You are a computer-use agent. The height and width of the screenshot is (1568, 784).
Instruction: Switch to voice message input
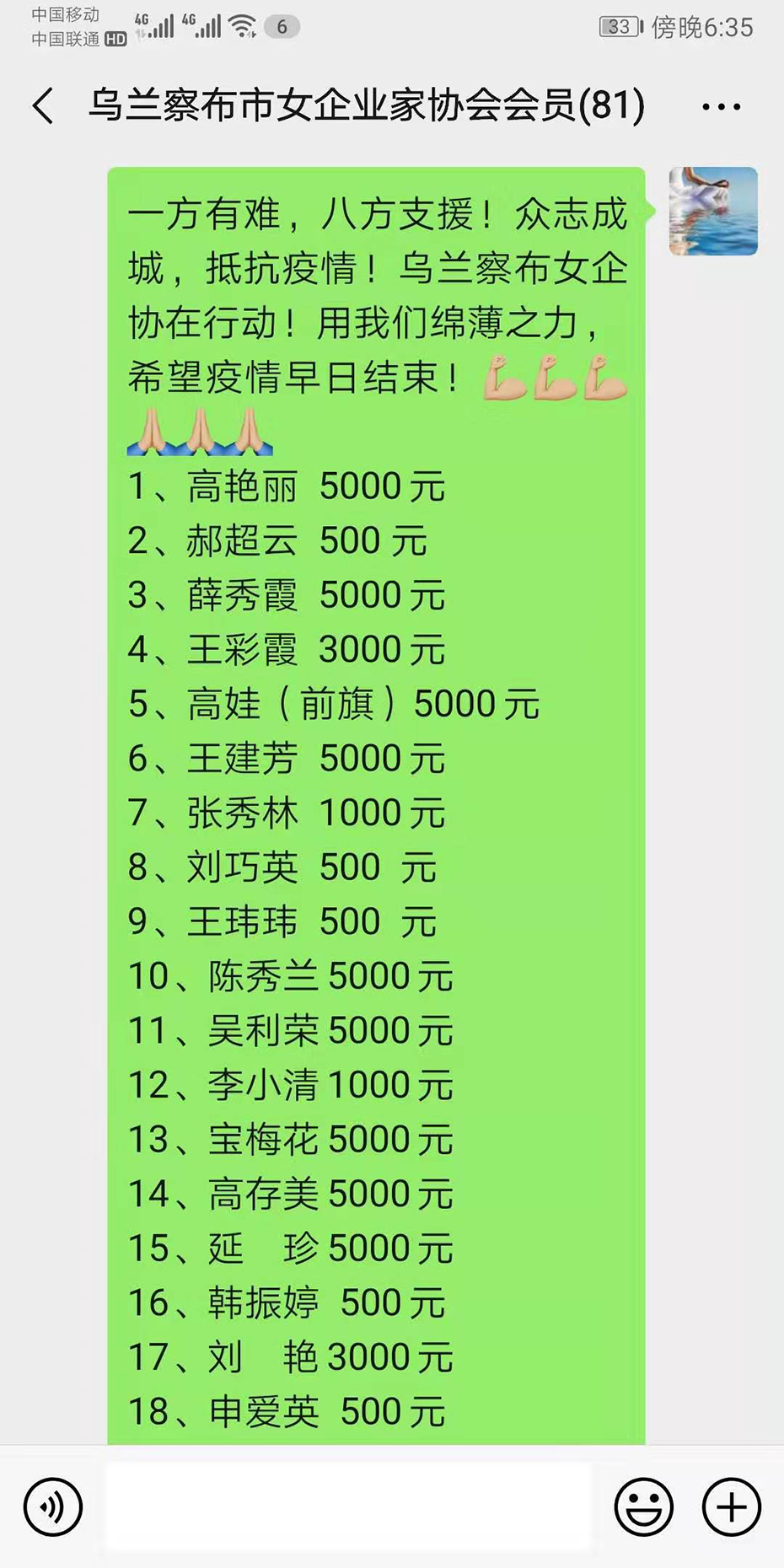[53, 1506]
